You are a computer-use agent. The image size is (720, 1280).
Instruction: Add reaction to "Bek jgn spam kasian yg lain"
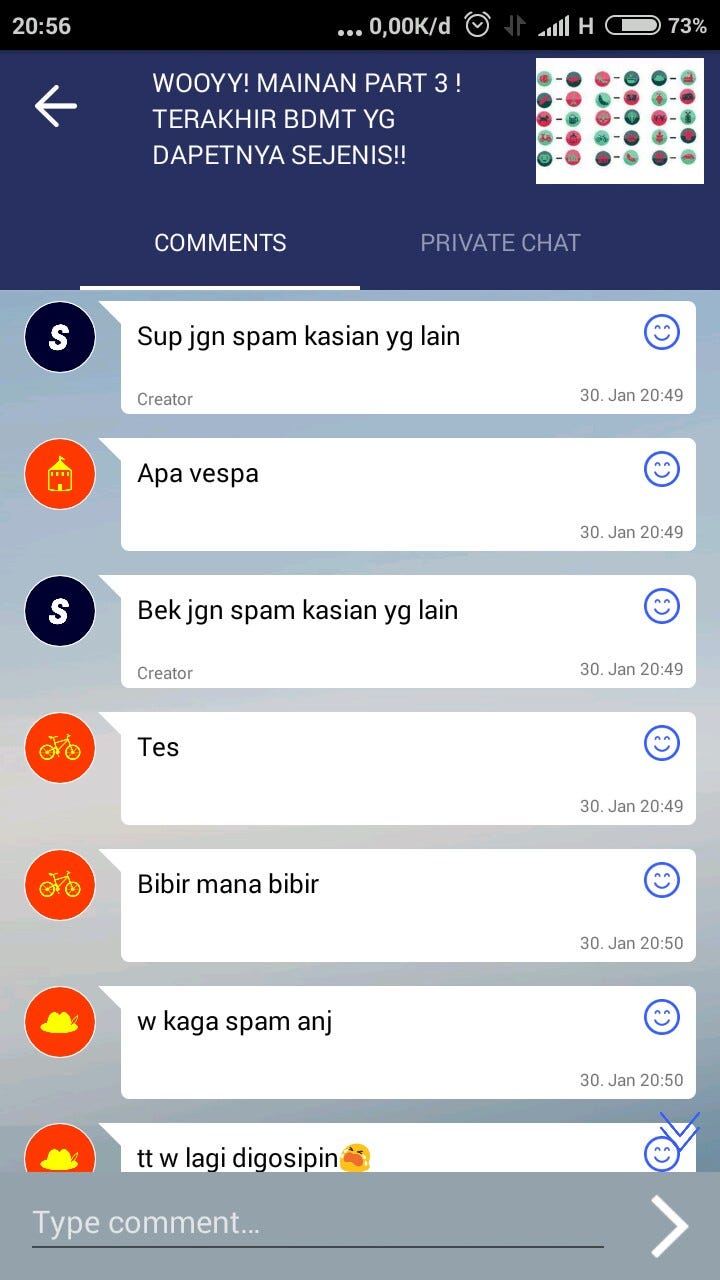661,606
